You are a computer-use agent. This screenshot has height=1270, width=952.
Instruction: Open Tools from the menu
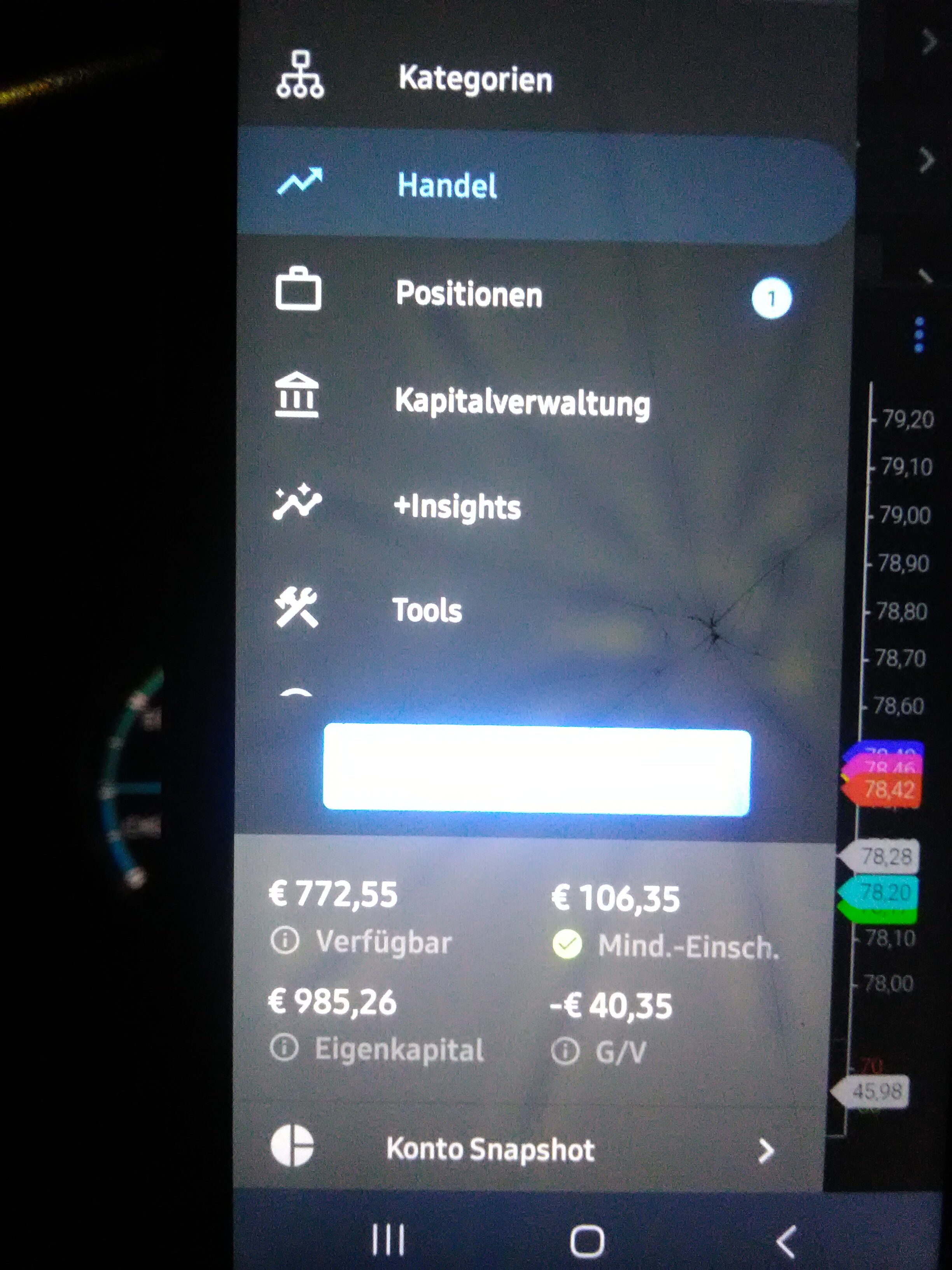(427, 610)
